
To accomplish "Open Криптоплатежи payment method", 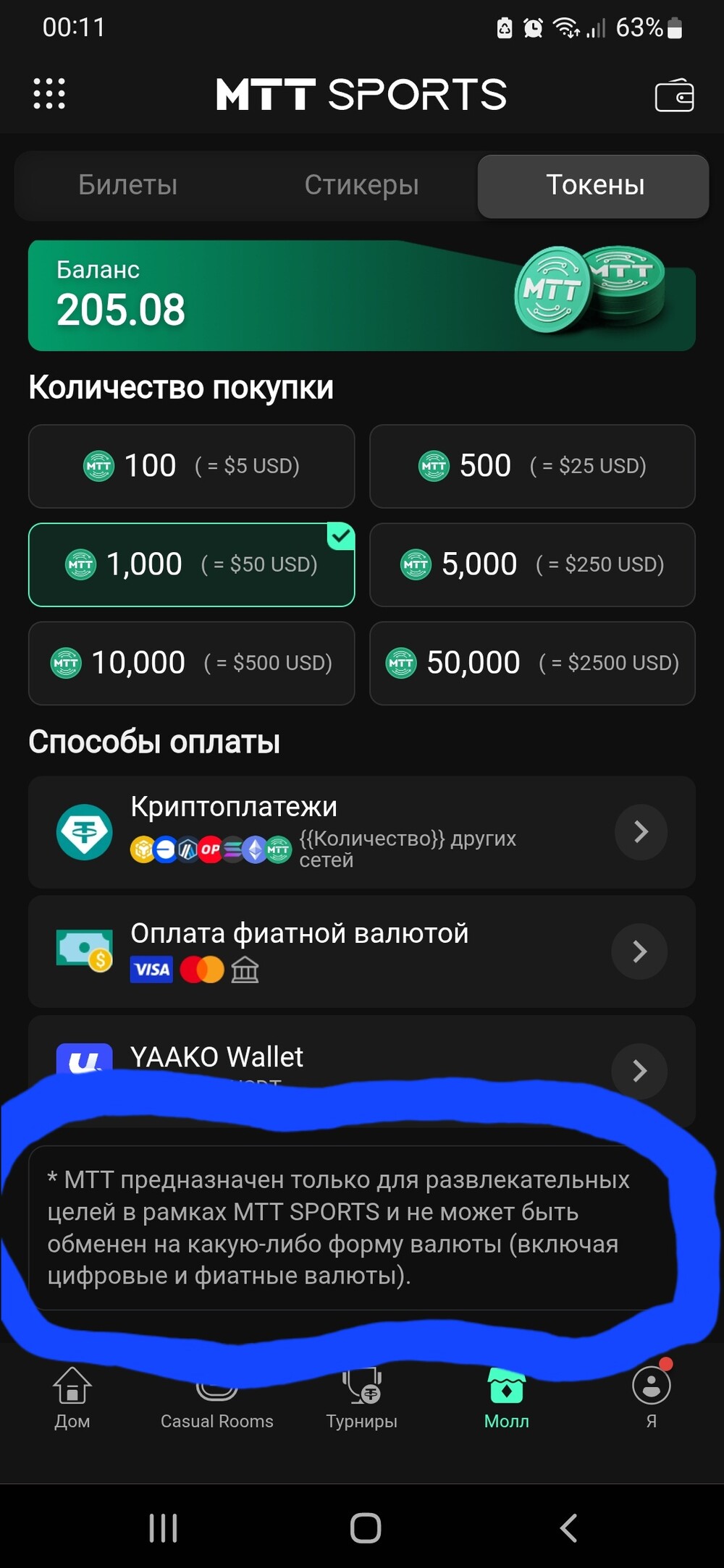I will coord(361,831).
